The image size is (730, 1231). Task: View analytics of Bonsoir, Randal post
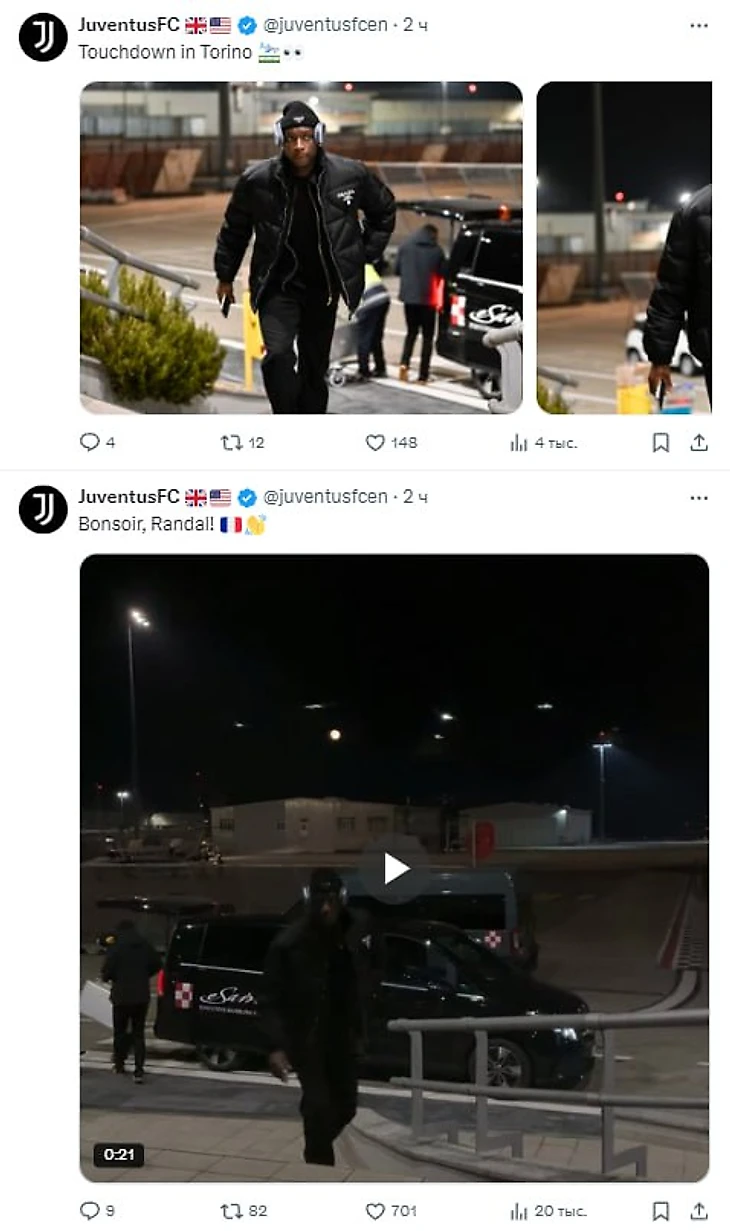tap(519, 1211)
